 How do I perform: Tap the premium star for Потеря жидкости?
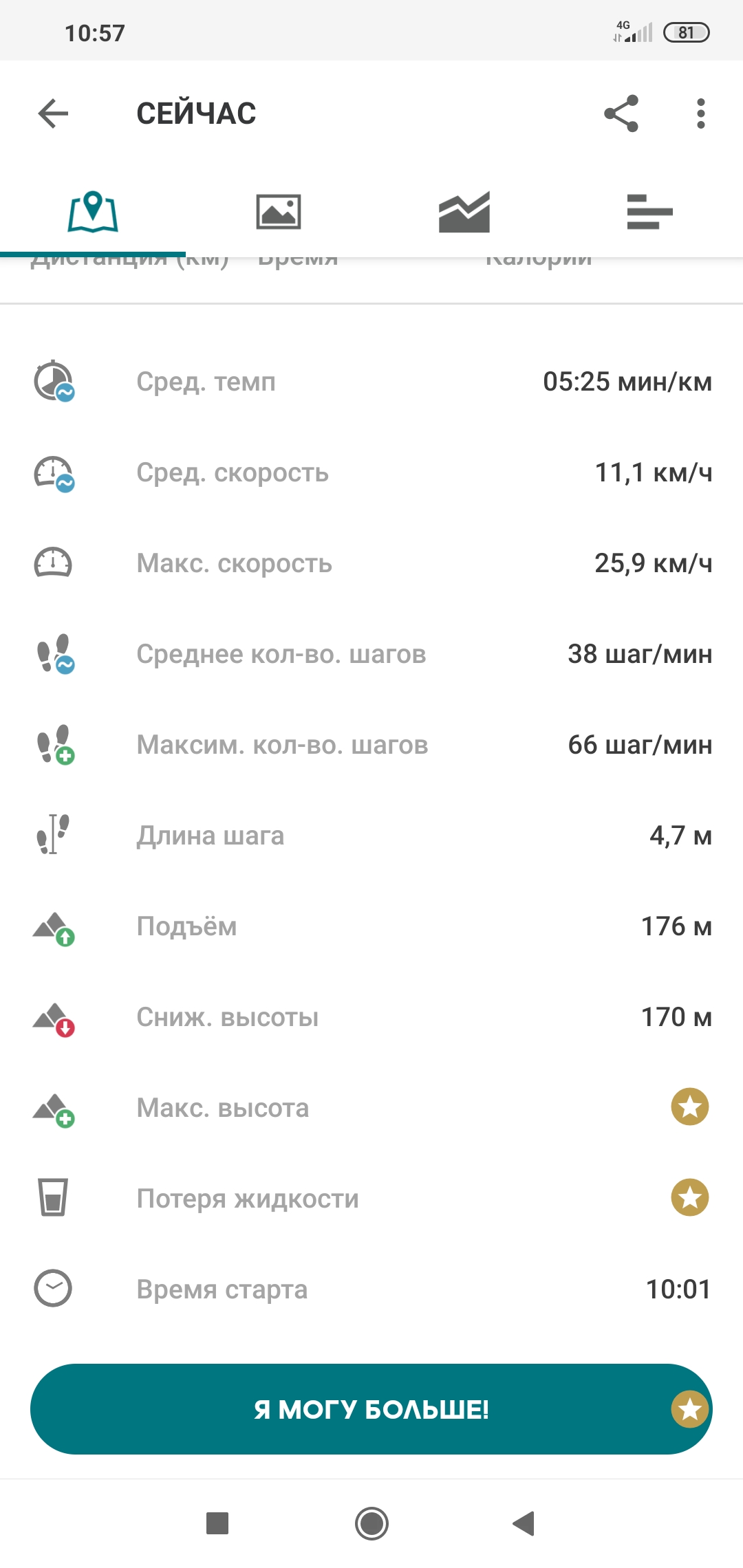[690, 1197]
